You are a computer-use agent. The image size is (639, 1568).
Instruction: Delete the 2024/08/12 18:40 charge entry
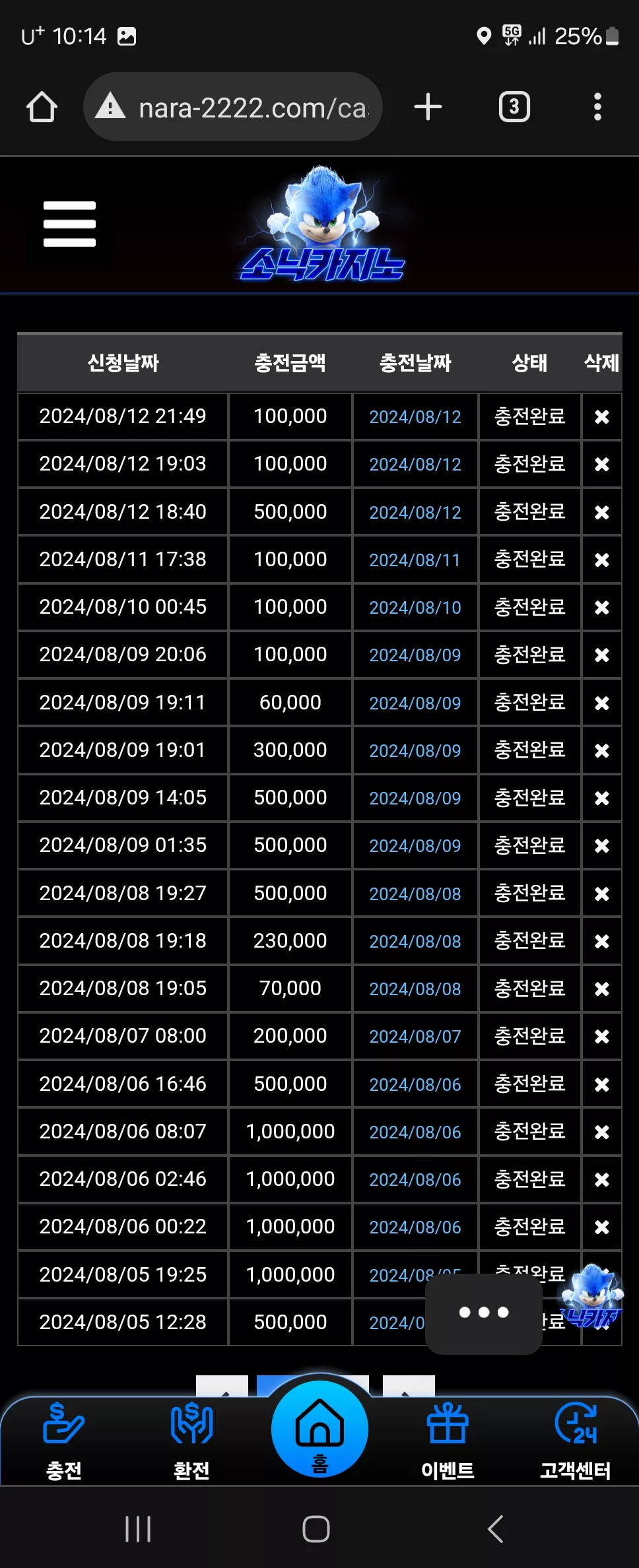coord(601,512)
